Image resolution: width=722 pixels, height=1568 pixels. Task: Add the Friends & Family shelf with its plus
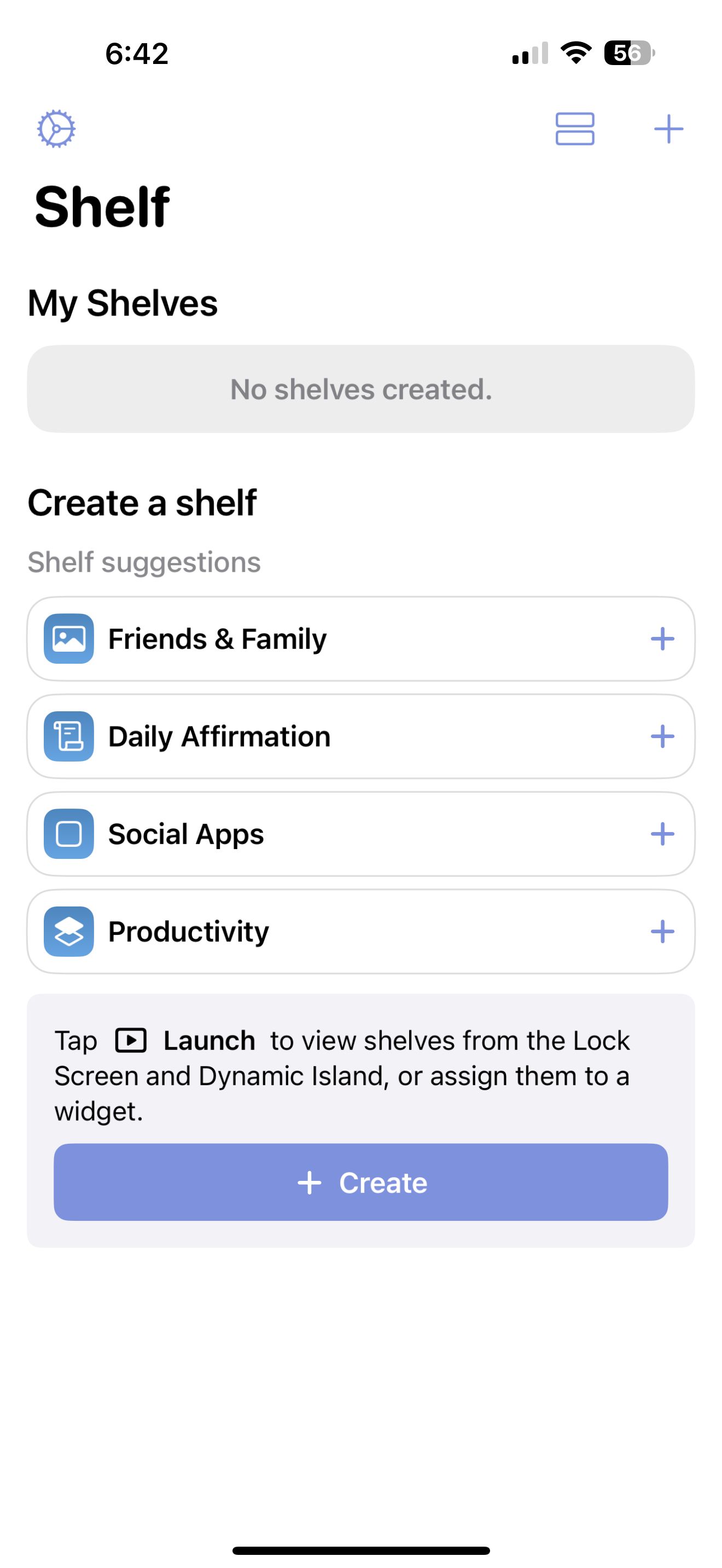coord(663,639)
